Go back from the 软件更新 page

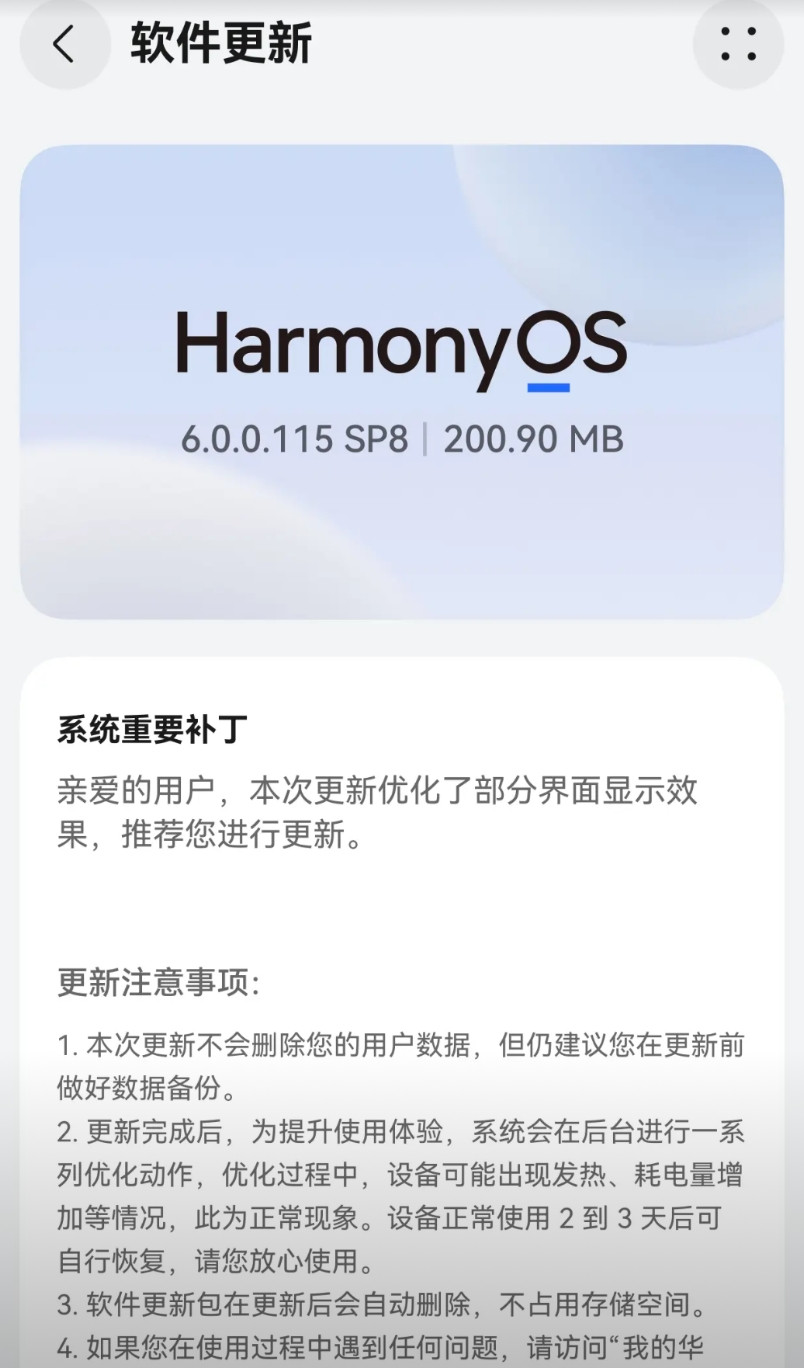pyautogui.click(x=64, y=45)
